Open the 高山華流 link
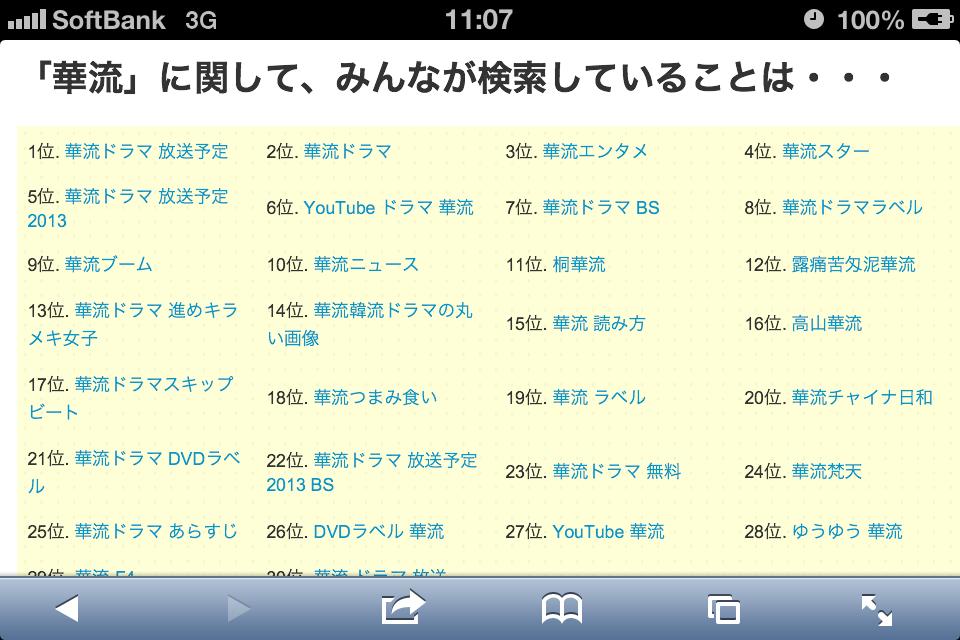 coord(826,323)
